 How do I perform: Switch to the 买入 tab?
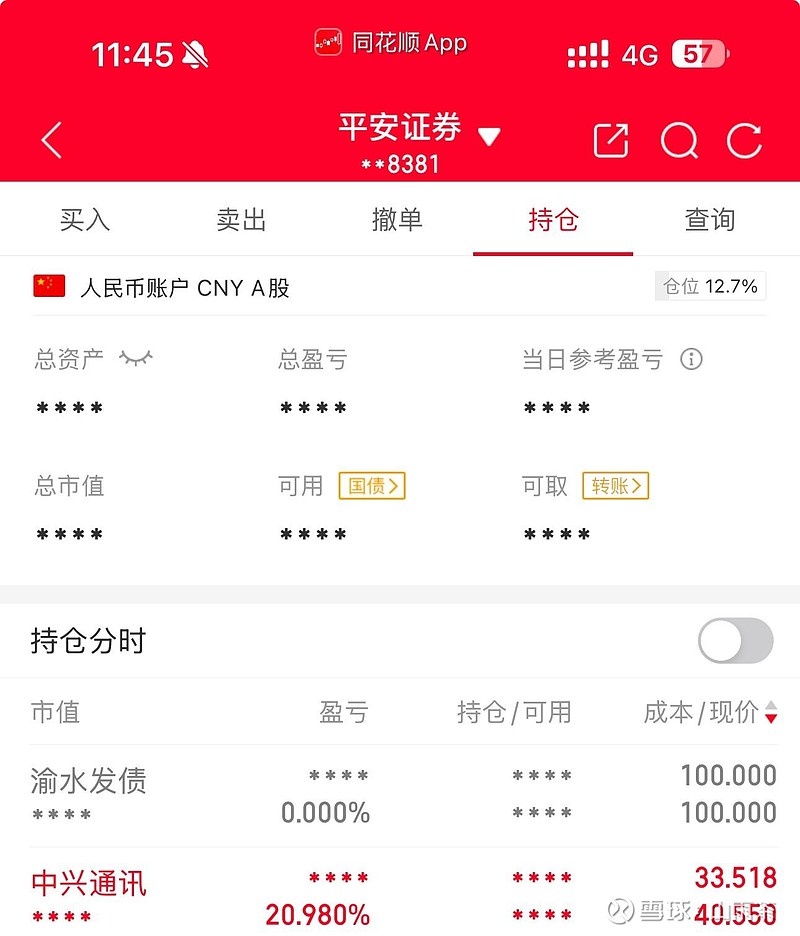point(86,220)
